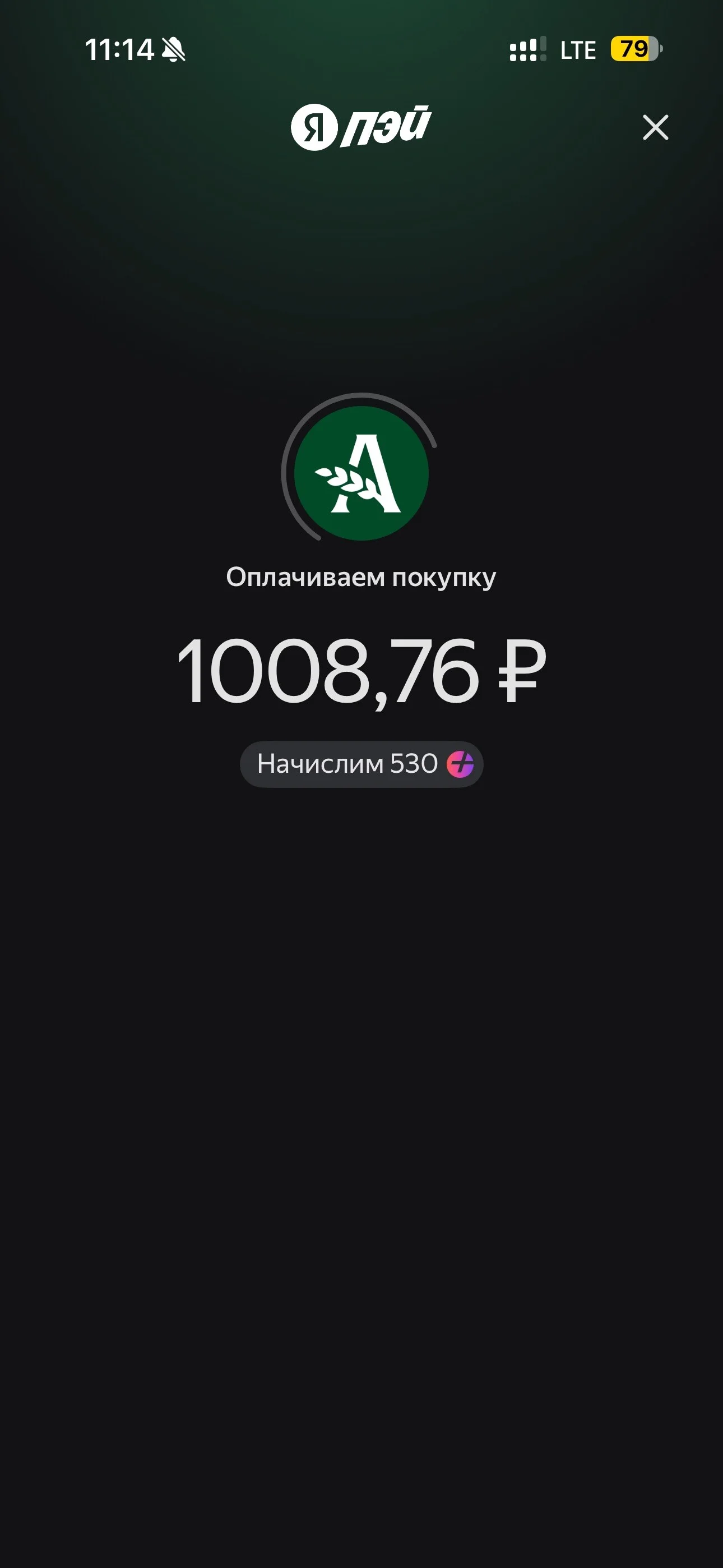723x1568 pixels.
Task: Close the Yandex Pay payment screen
Action: click(x=655, y=127)
